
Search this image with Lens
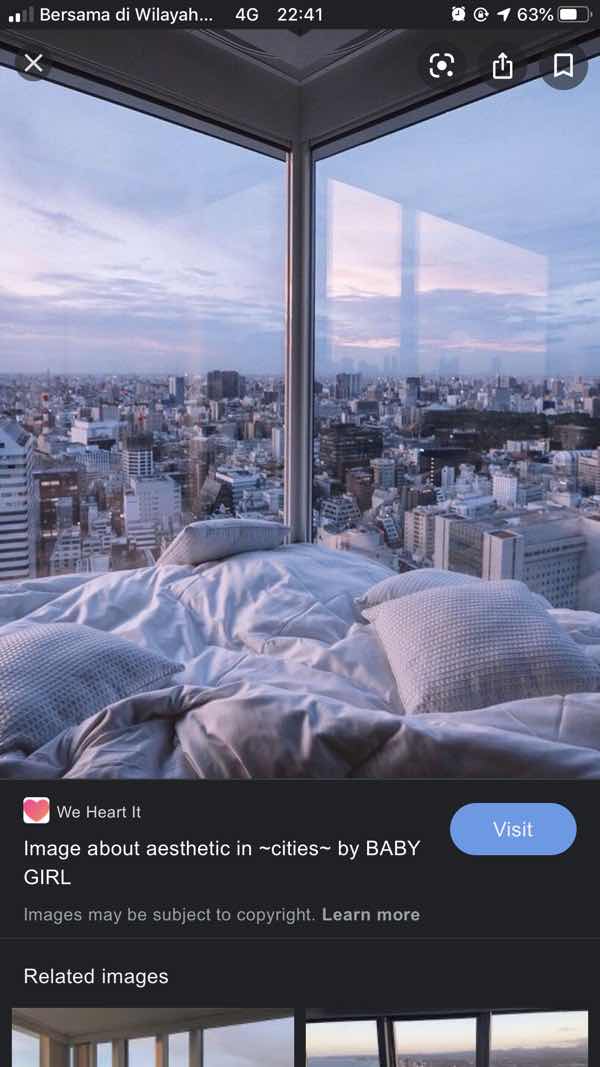tap(441, 66)
